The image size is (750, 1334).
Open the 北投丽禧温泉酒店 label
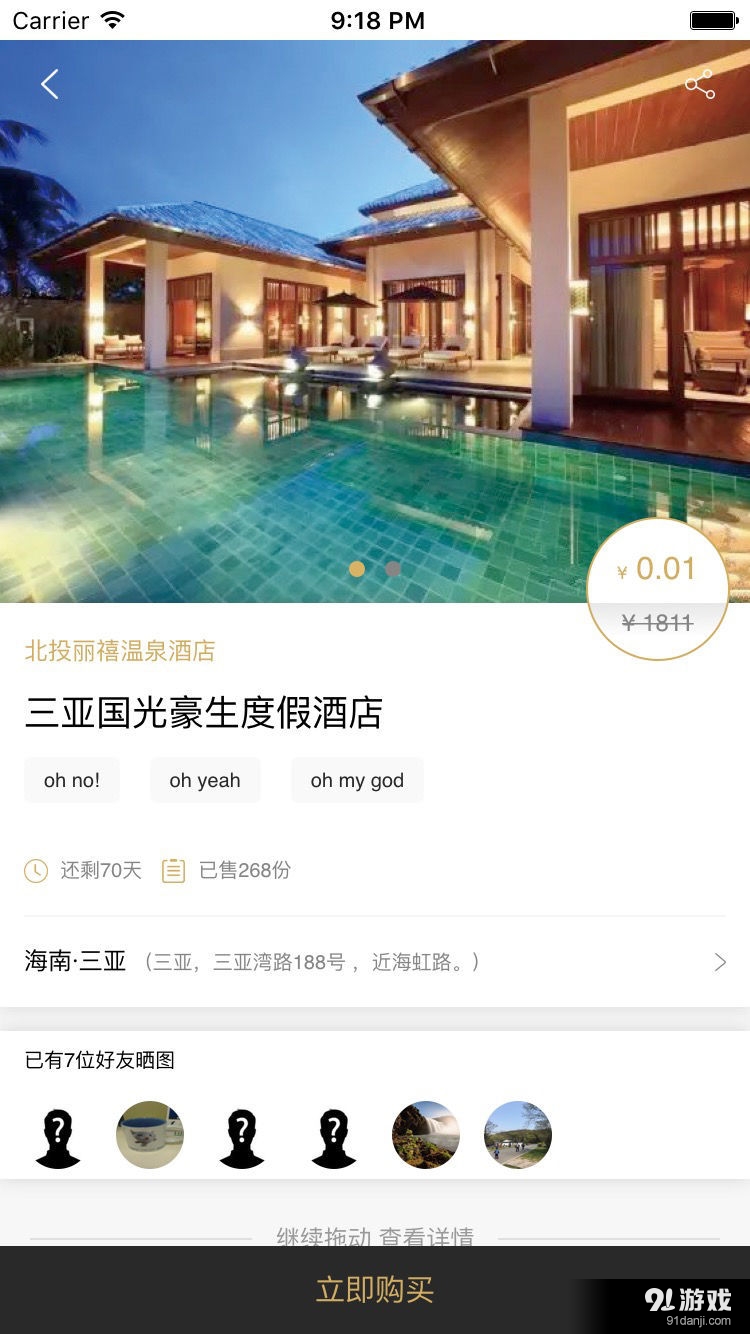coord(120,651)
